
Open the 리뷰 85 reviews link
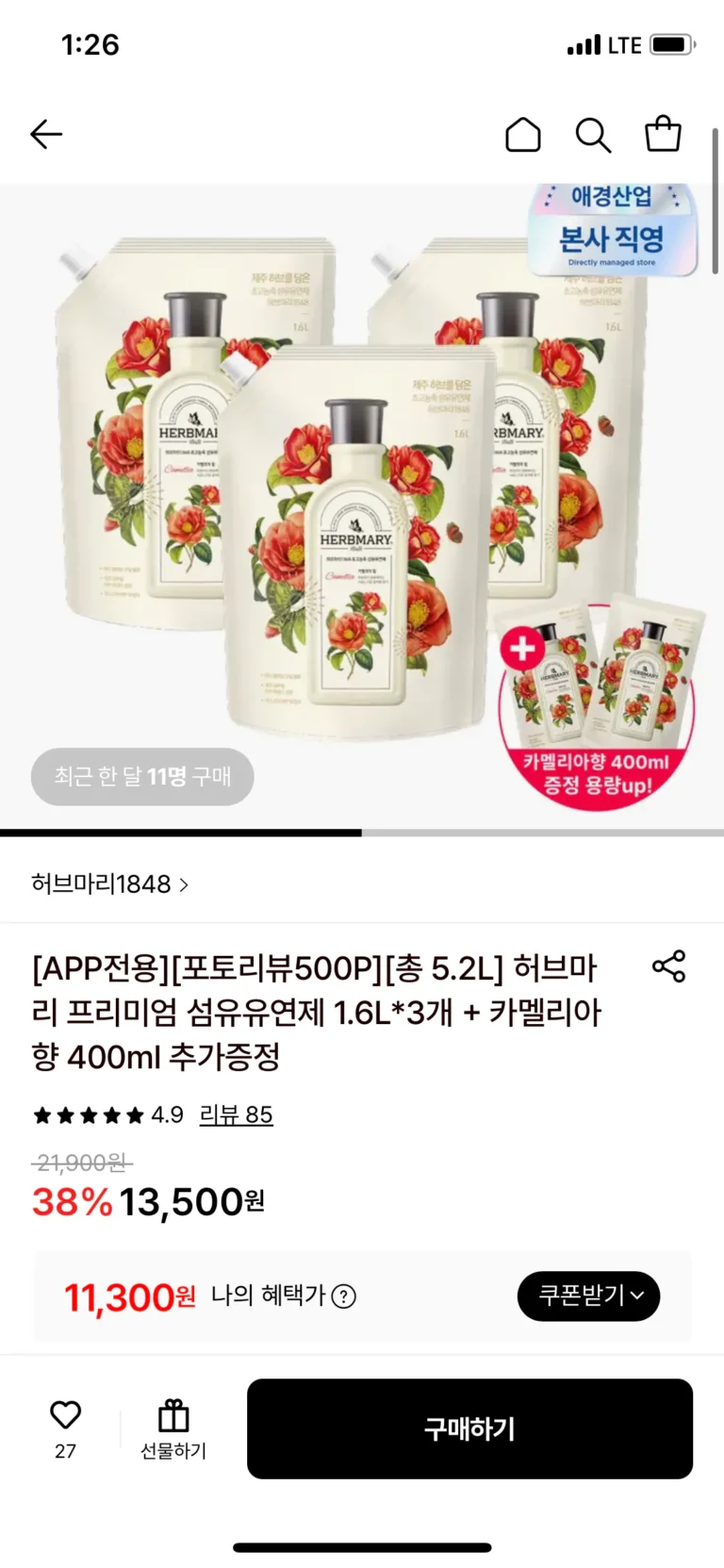[x=236, y=1114]
